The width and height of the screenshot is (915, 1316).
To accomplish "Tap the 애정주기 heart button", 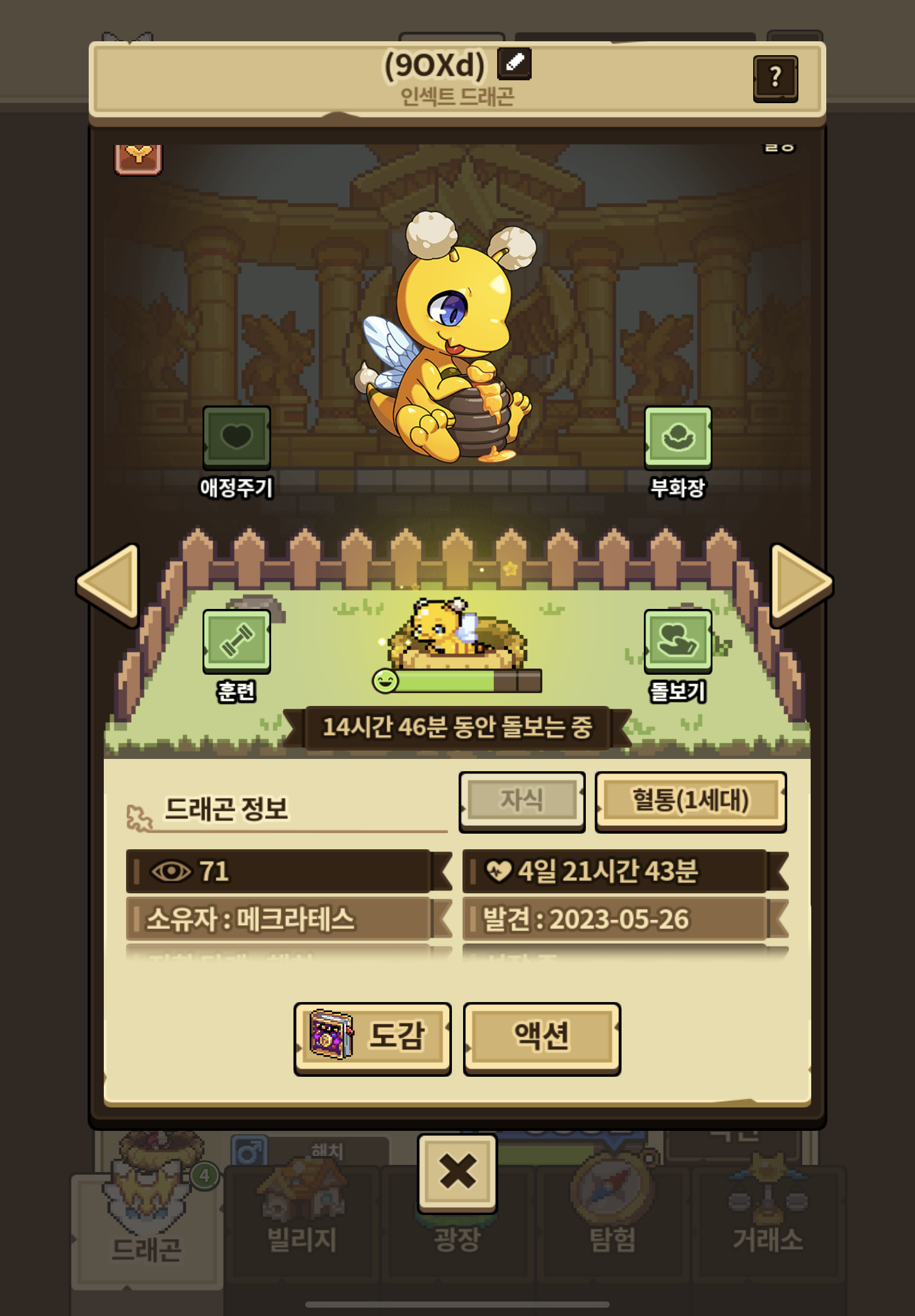I will coord(236,438).
